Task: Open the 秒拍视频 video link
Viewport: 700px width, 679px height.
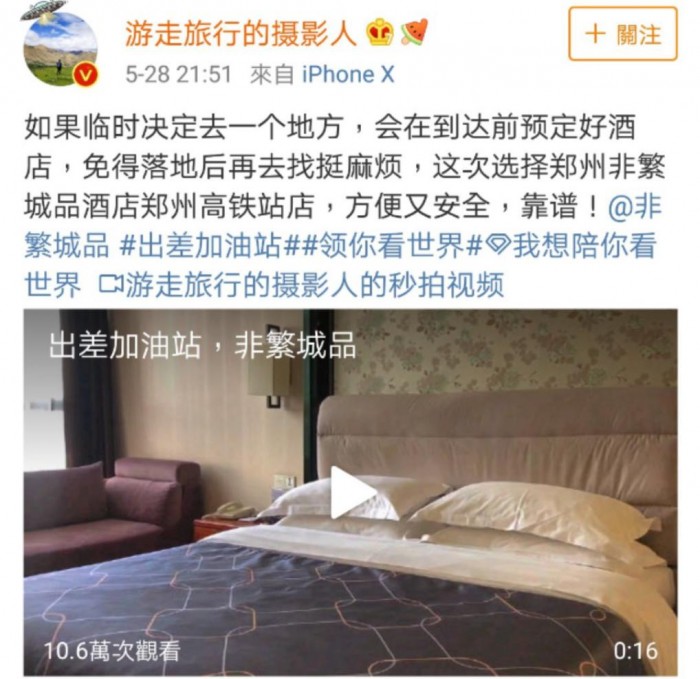Action: pyautogui.click(x=300, y=285)
